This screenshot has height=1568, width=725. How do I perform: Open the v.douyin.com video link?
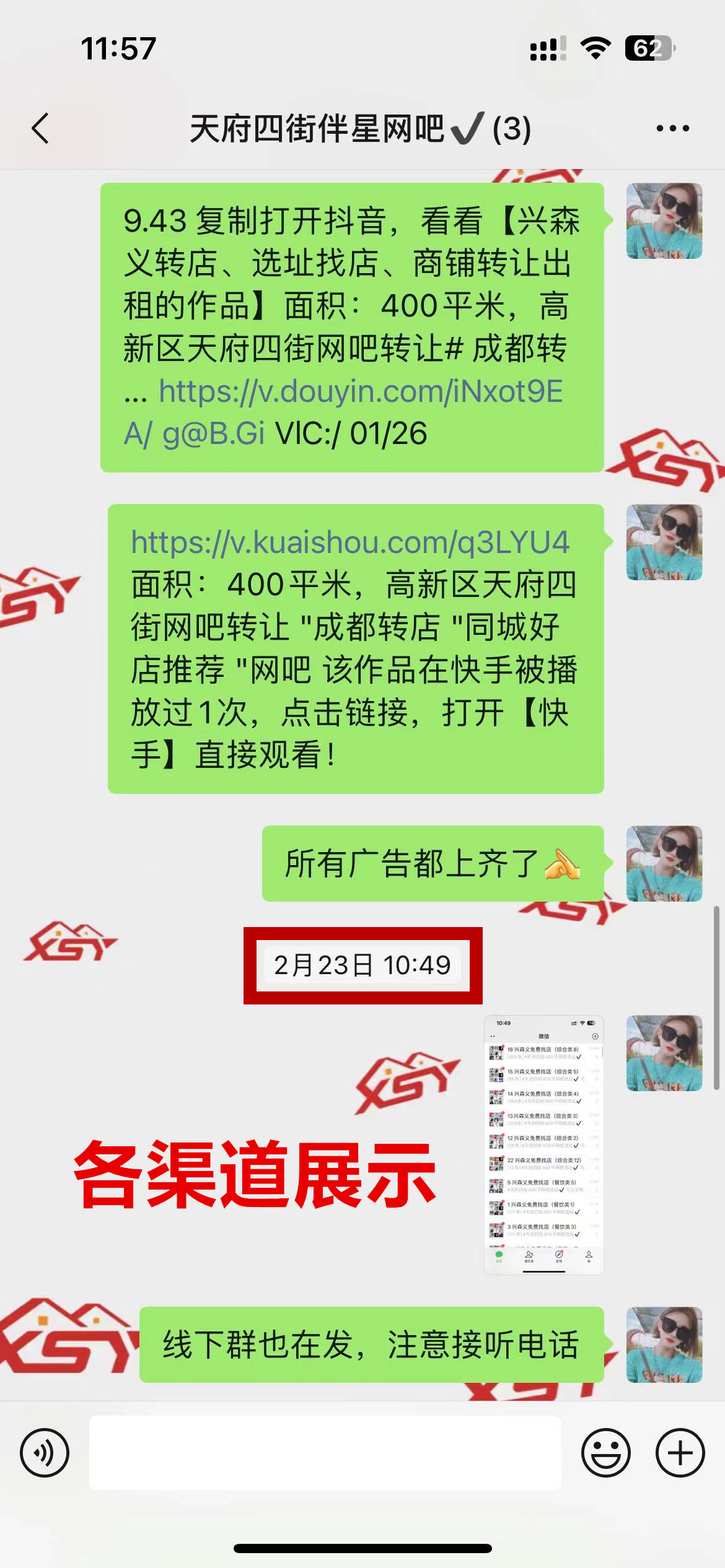[x=360, y=392]
